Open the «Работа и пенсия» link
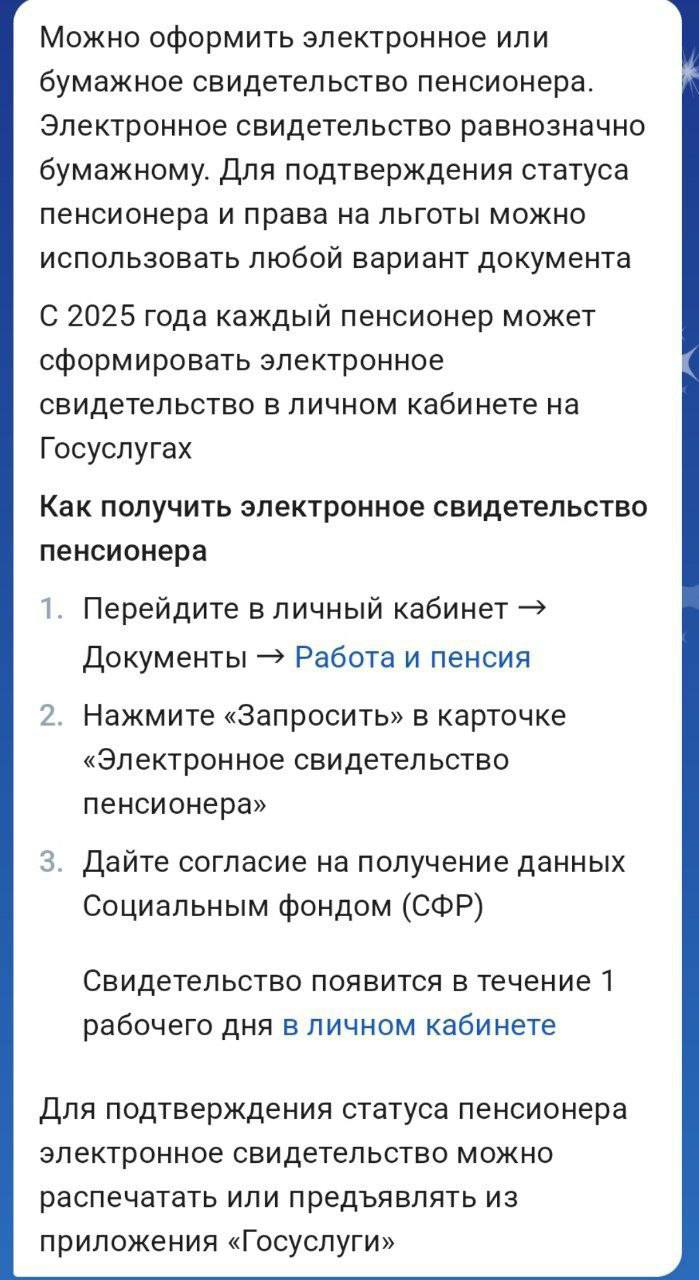The image size is (699, 1280). (x=412, y=657)
